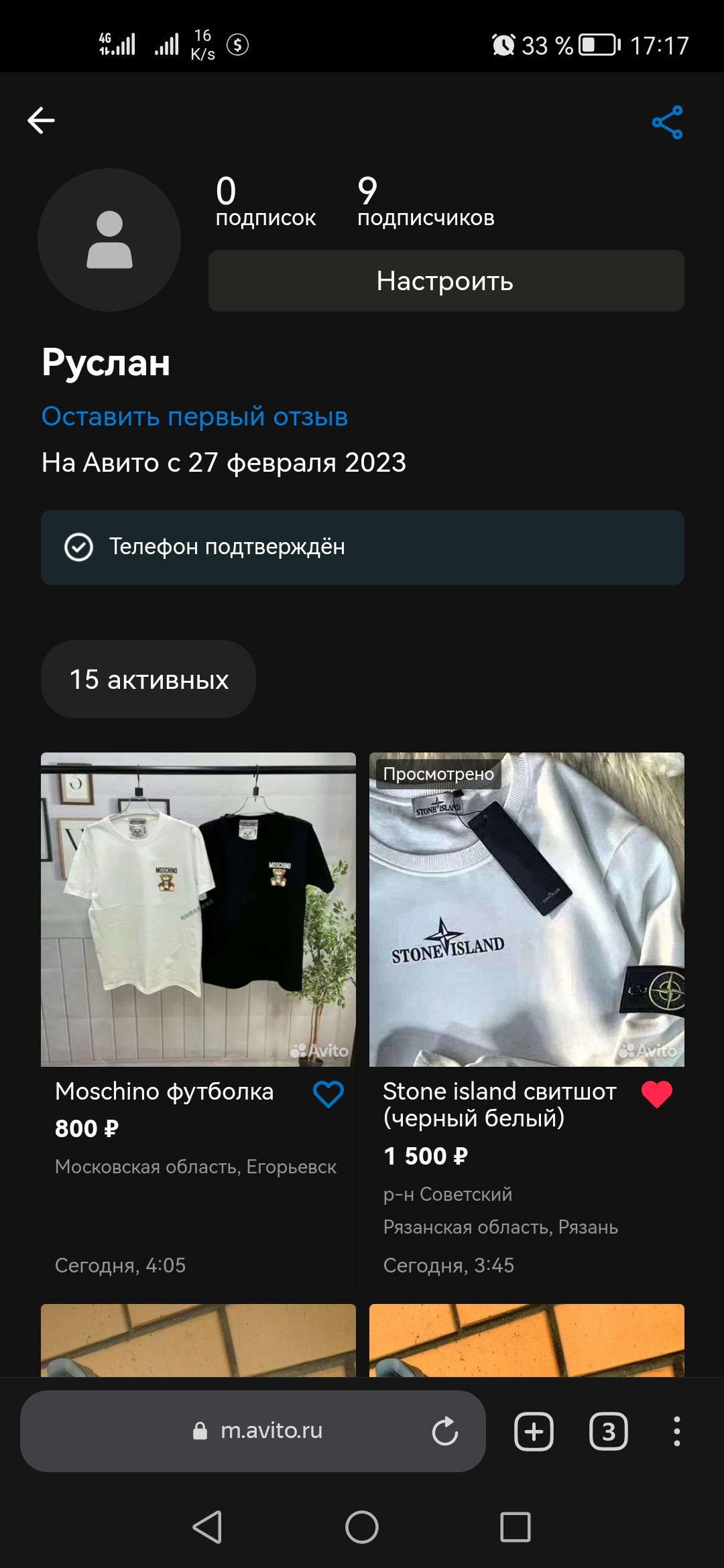Go to the system home screen

362,1527
